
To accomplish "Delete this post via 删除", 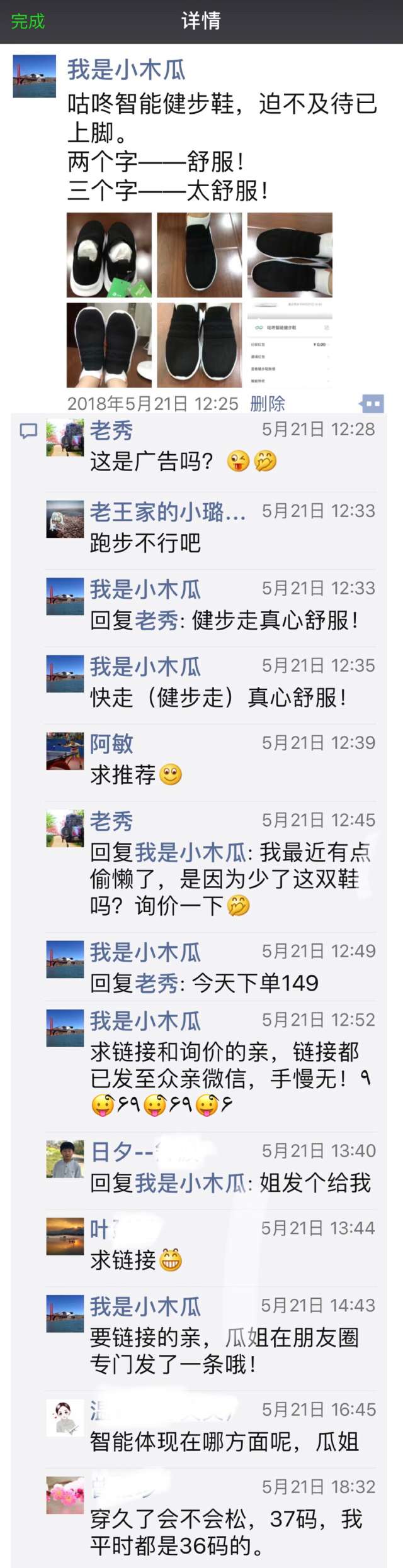I will coord(268,403).
